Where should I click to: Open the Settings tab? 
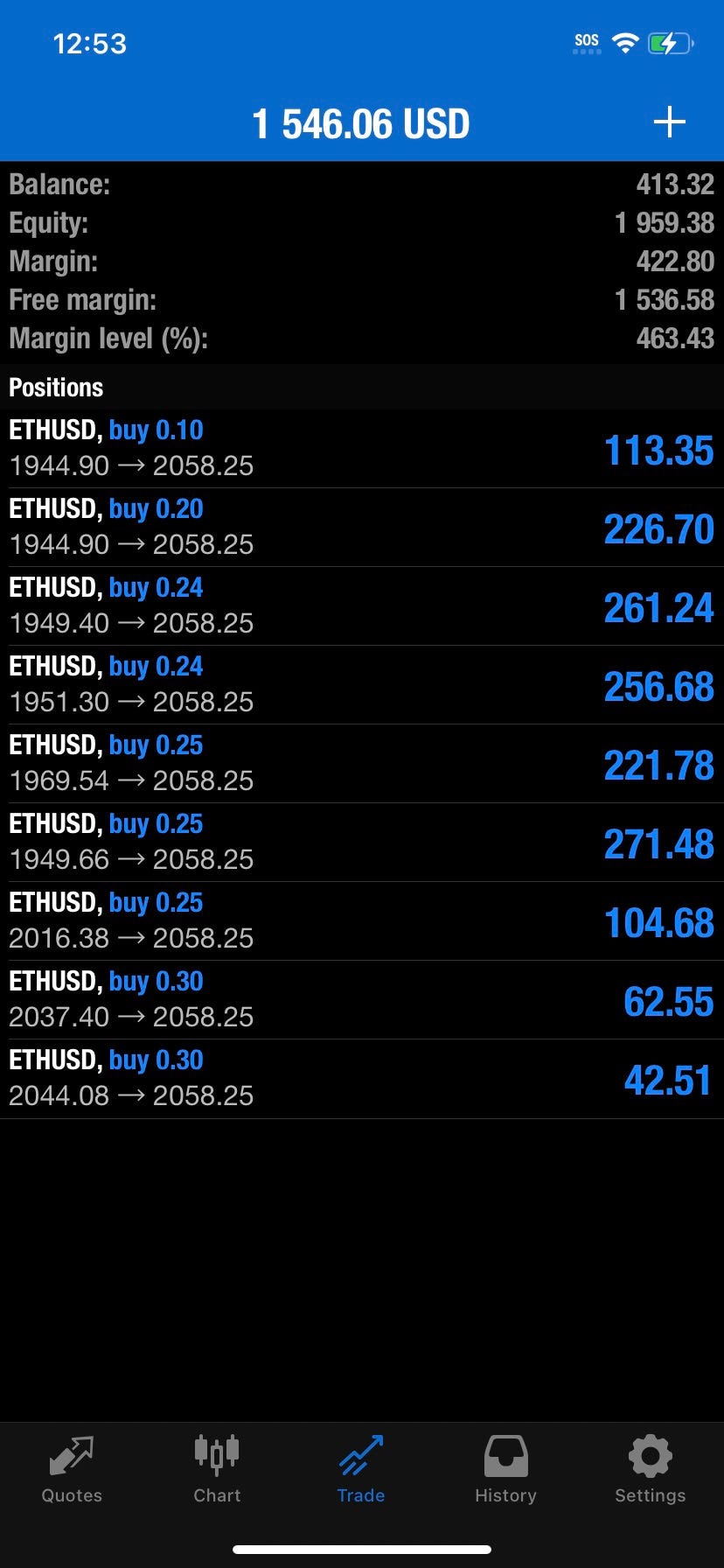650,1470
